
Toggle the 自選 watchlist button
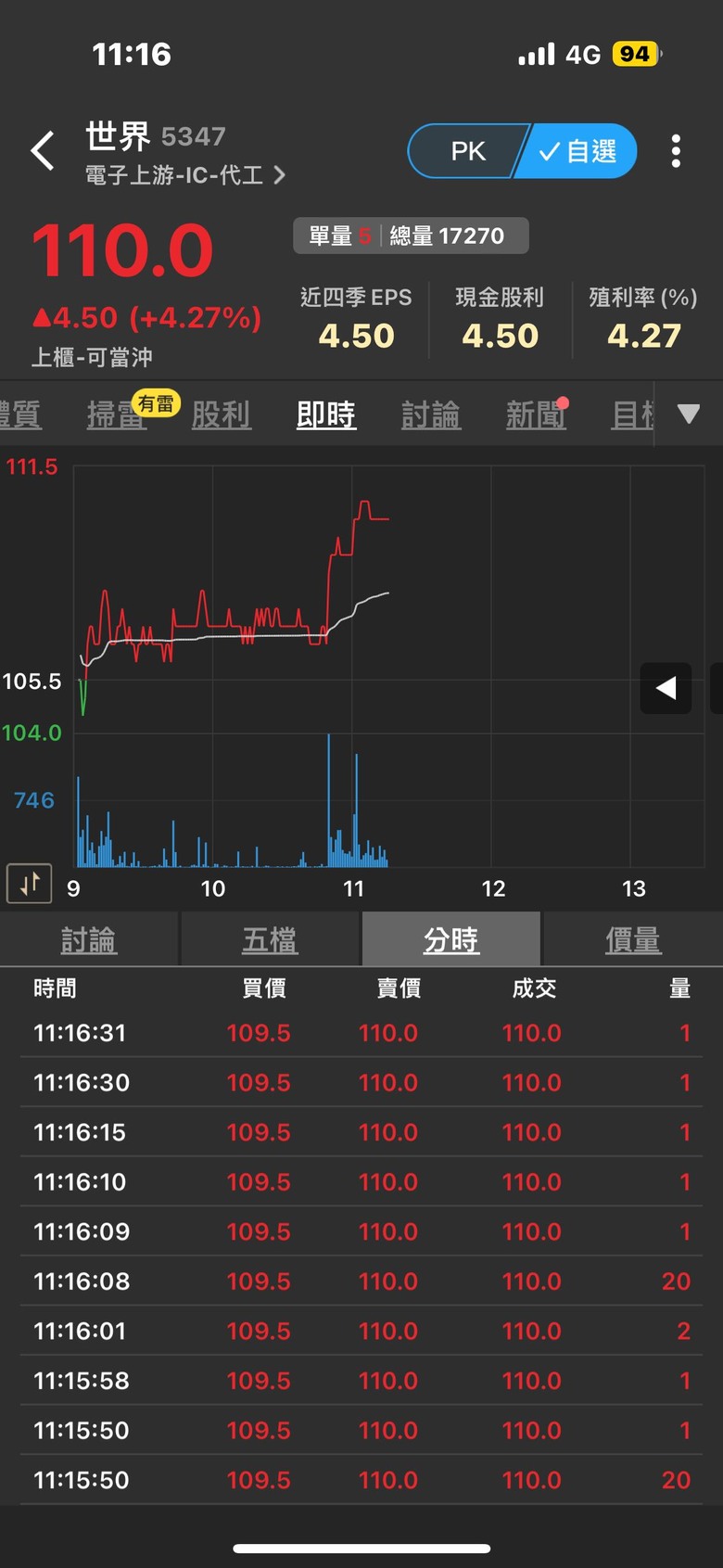pyautogui.click(x=578, y=151)
